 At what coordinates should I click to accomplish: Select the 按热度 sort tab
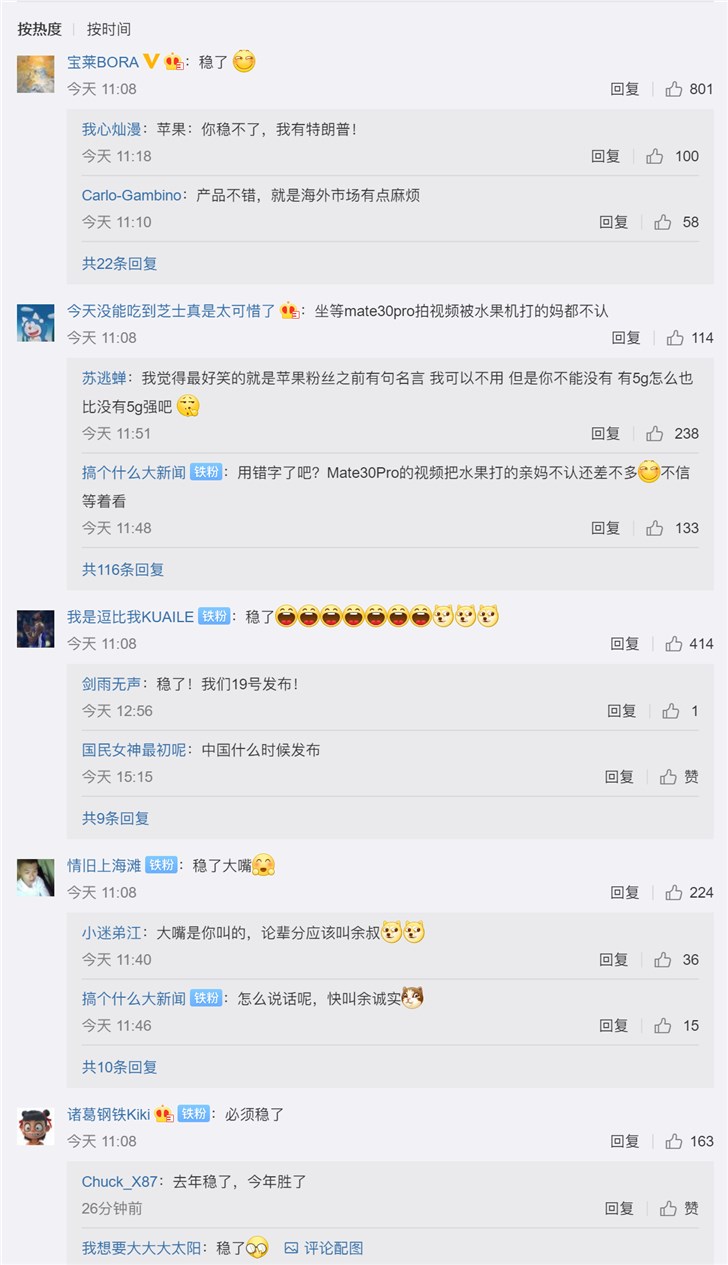click(39, 29)
